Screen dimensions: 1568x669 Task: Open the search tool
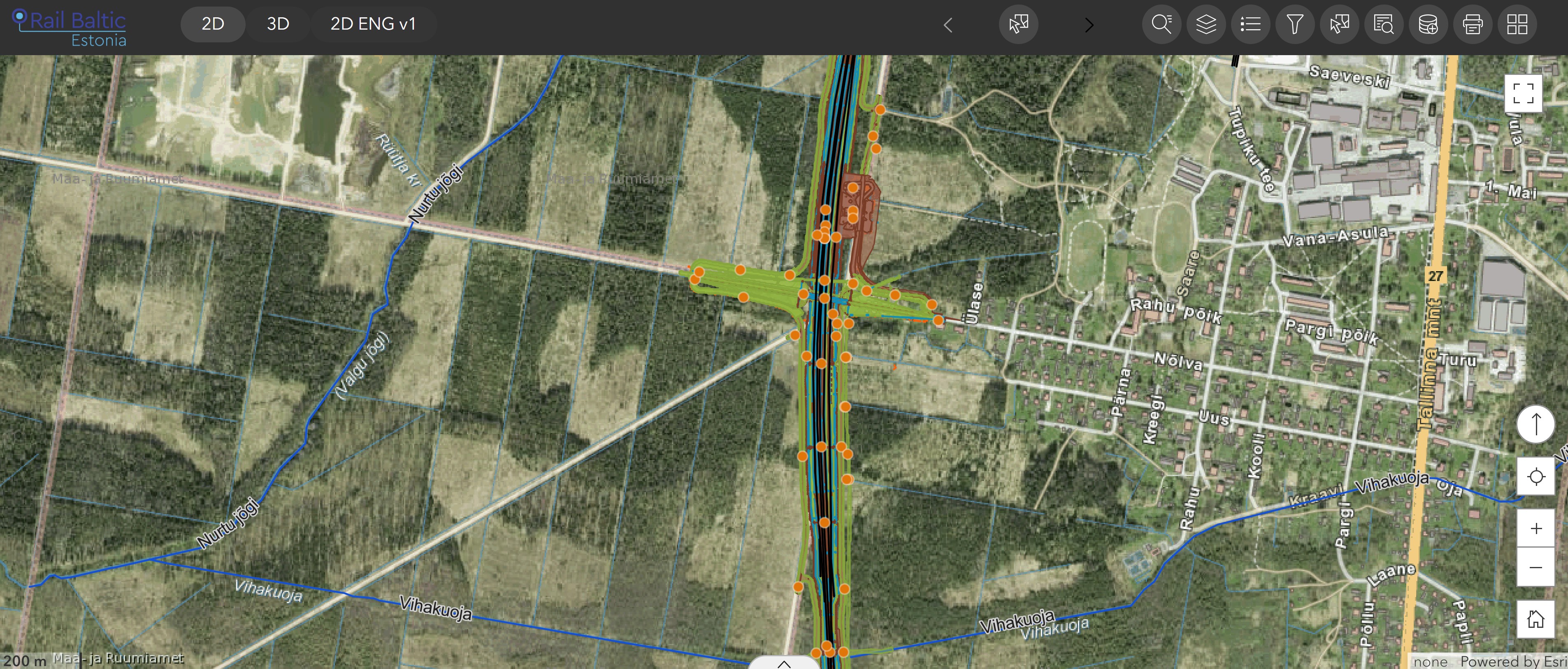(1161, 24)
